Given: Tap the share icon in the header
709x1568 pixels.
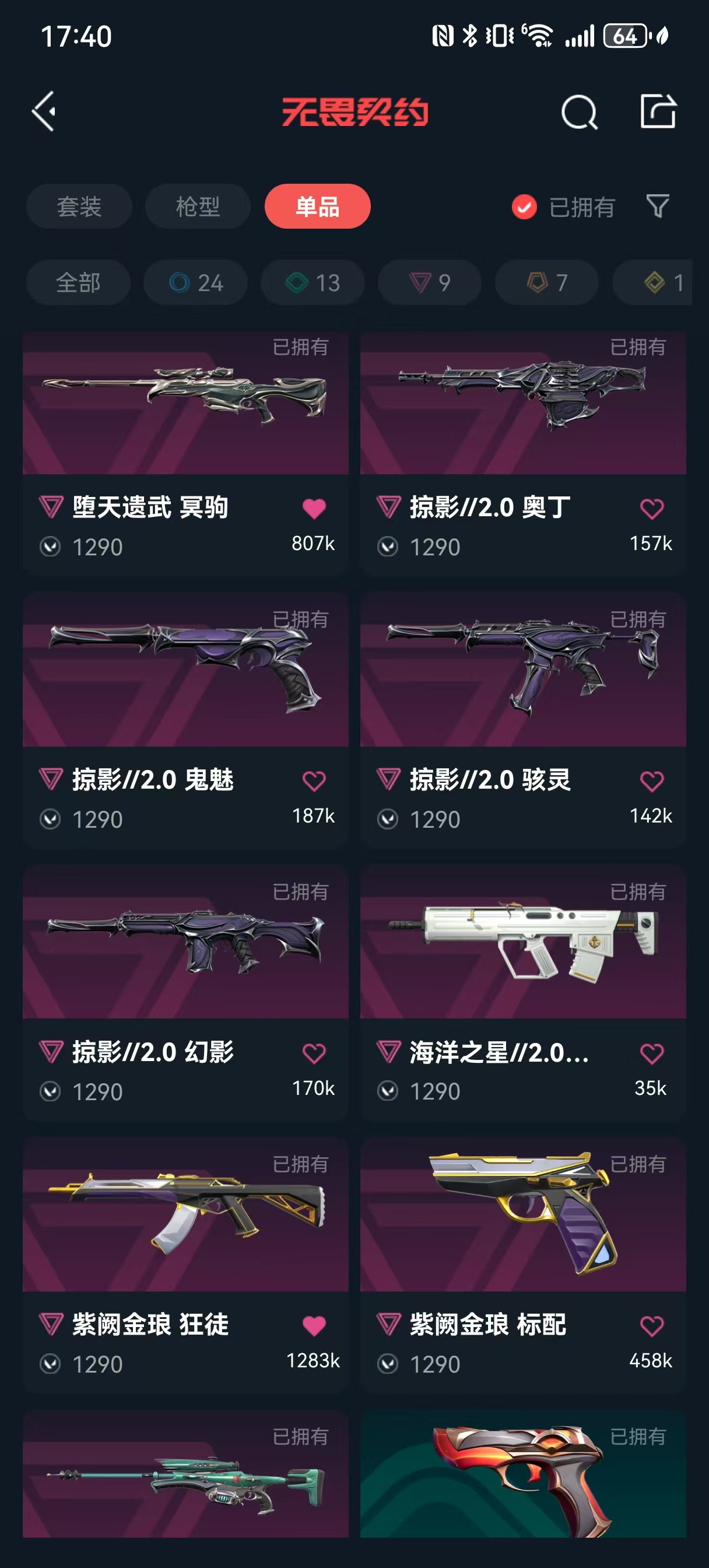Looking at the screenshot, I should [658, 111].
